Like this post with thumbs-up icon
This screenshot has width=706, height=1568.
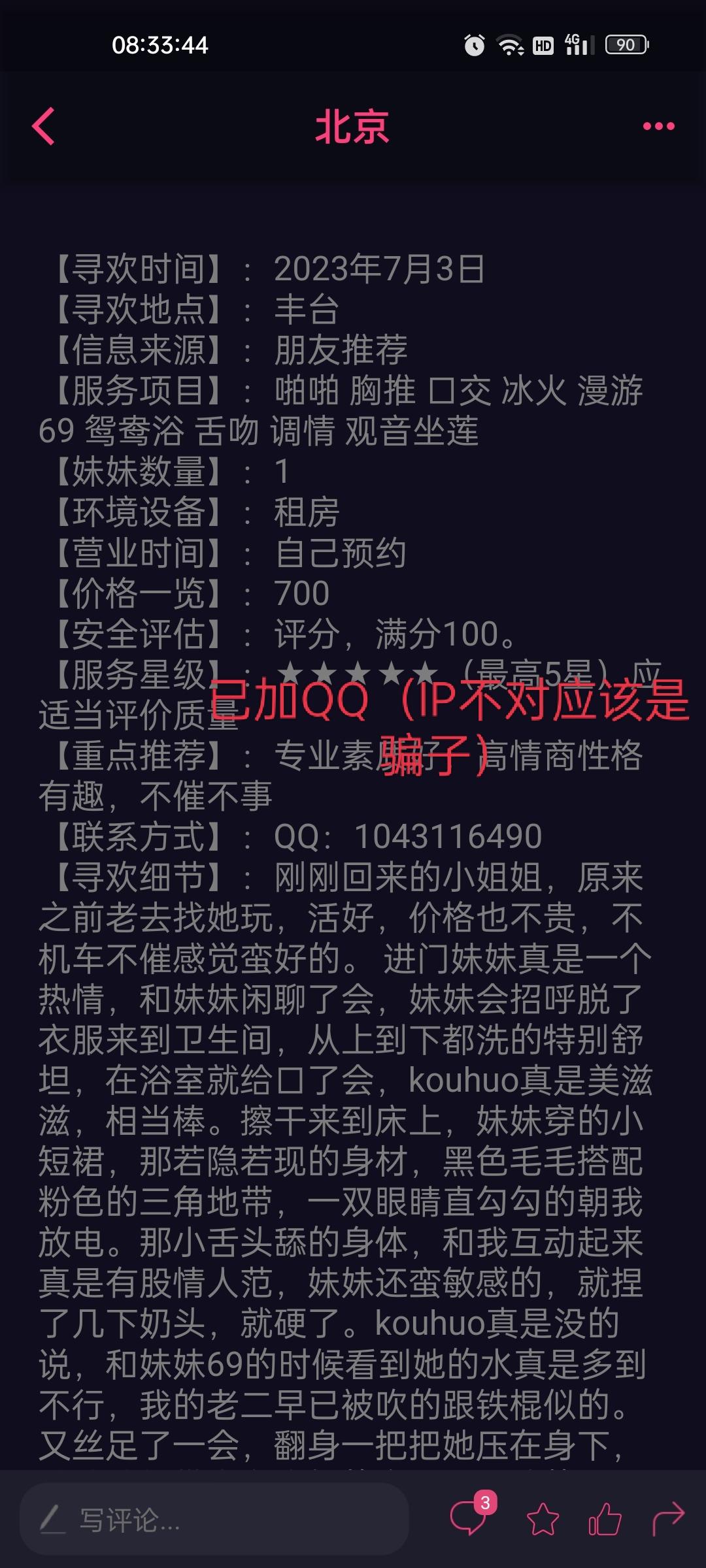point(605,1520)
